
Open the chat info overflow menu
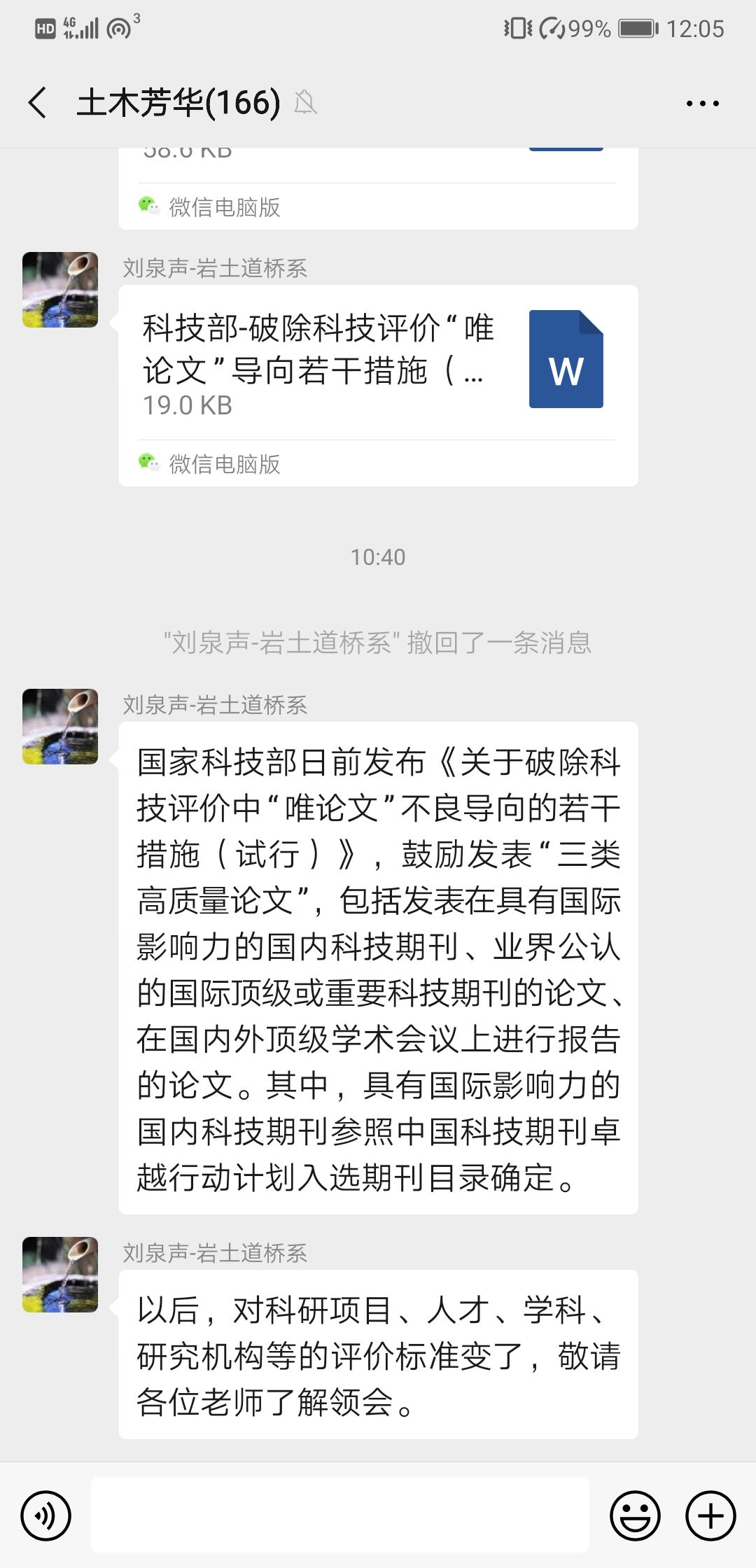[x=702, y=104]
